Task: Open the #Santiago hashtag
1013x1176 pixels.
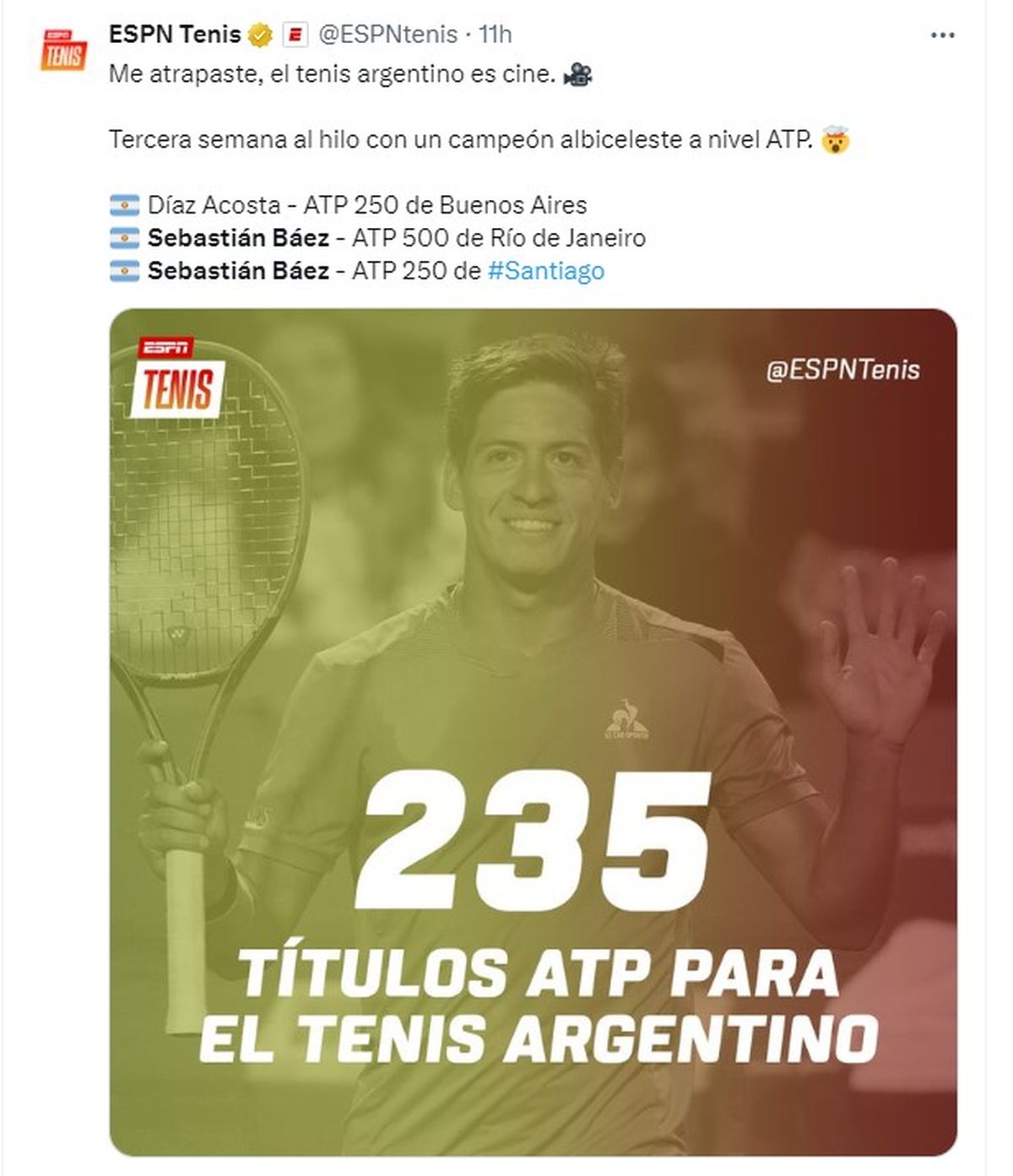Action: [x=546, y=271]
